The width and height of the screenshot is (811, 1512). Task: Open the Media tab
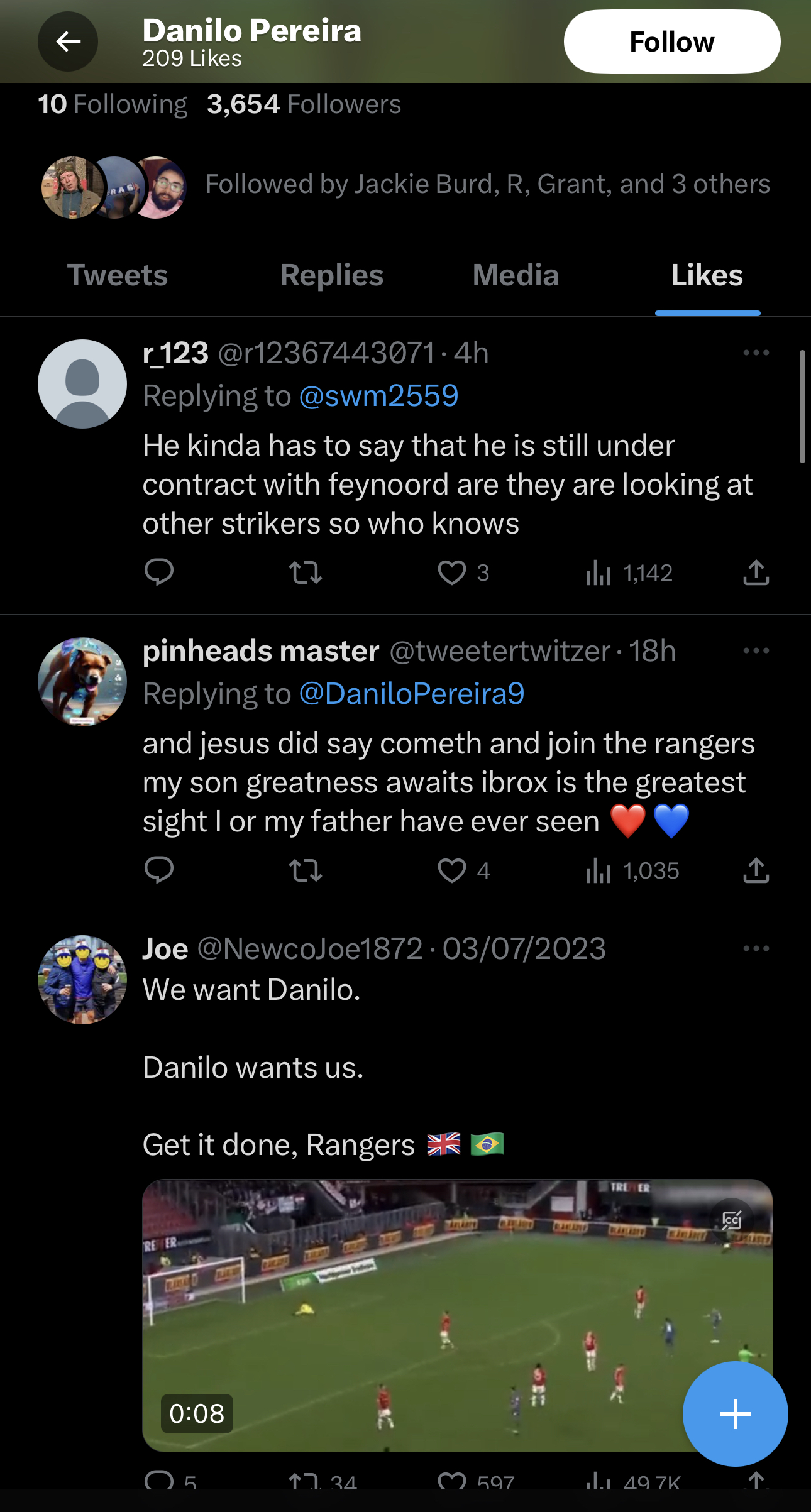pos(516,275)
